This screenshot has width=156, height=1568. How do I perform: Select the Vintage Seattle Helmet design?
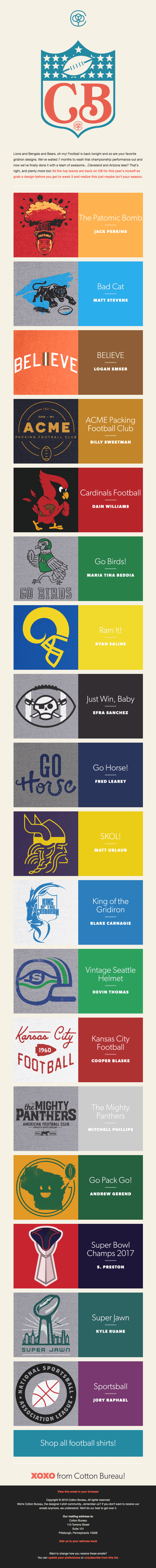pyautogui.click(x=78, y=981)
